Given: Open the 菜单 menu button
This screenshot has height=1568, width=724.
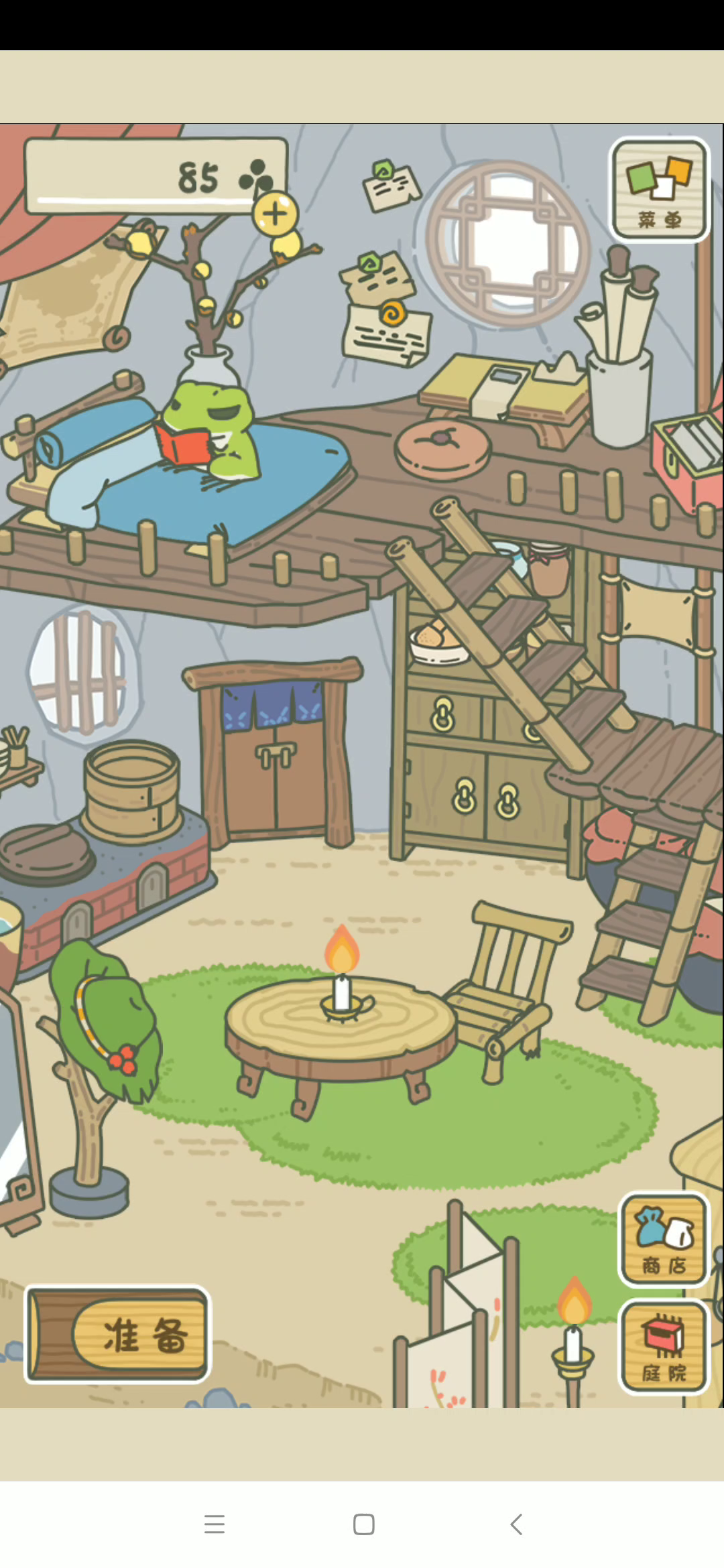Looking at the screenshot, I should (659, 190).
